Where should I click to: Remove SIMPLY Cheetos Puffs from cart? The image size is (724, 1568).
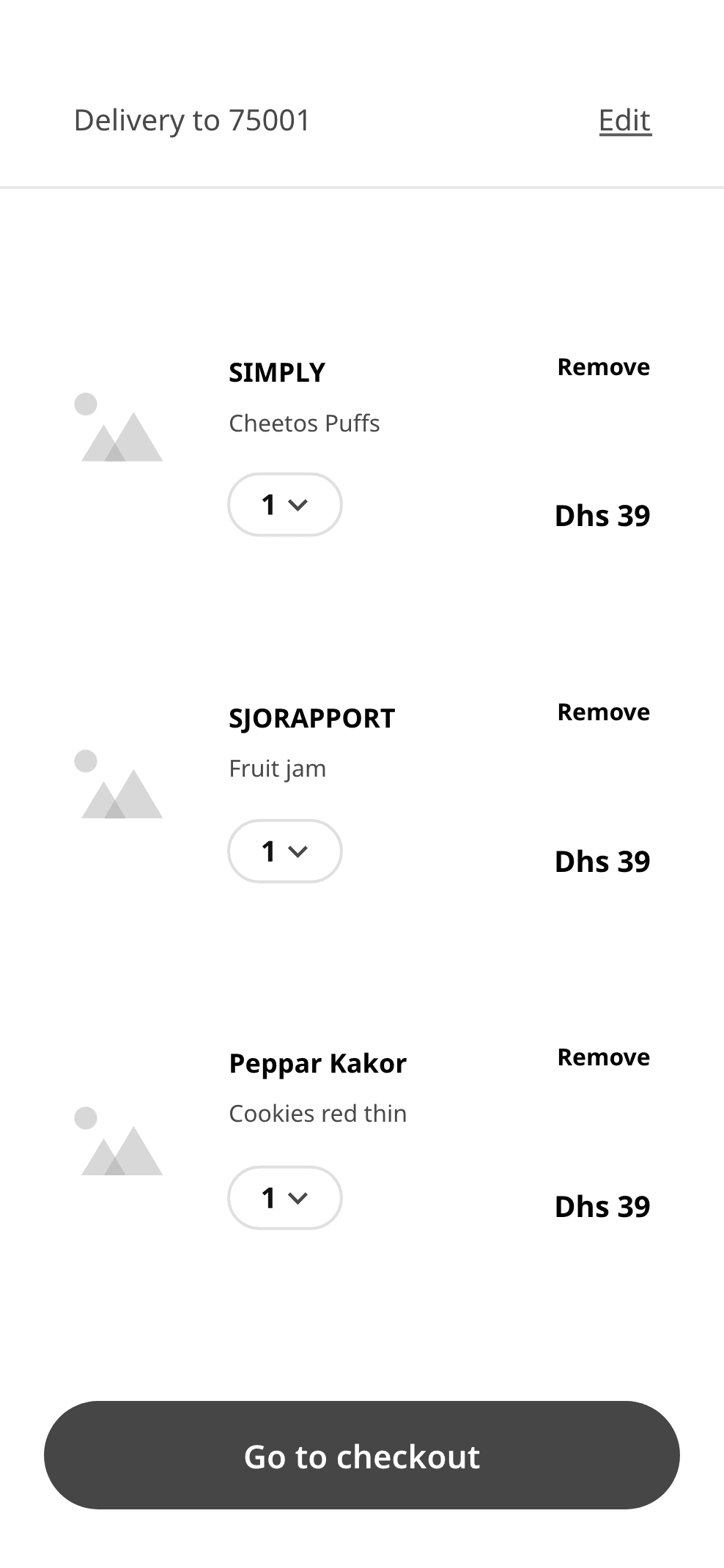click(603, 367)
